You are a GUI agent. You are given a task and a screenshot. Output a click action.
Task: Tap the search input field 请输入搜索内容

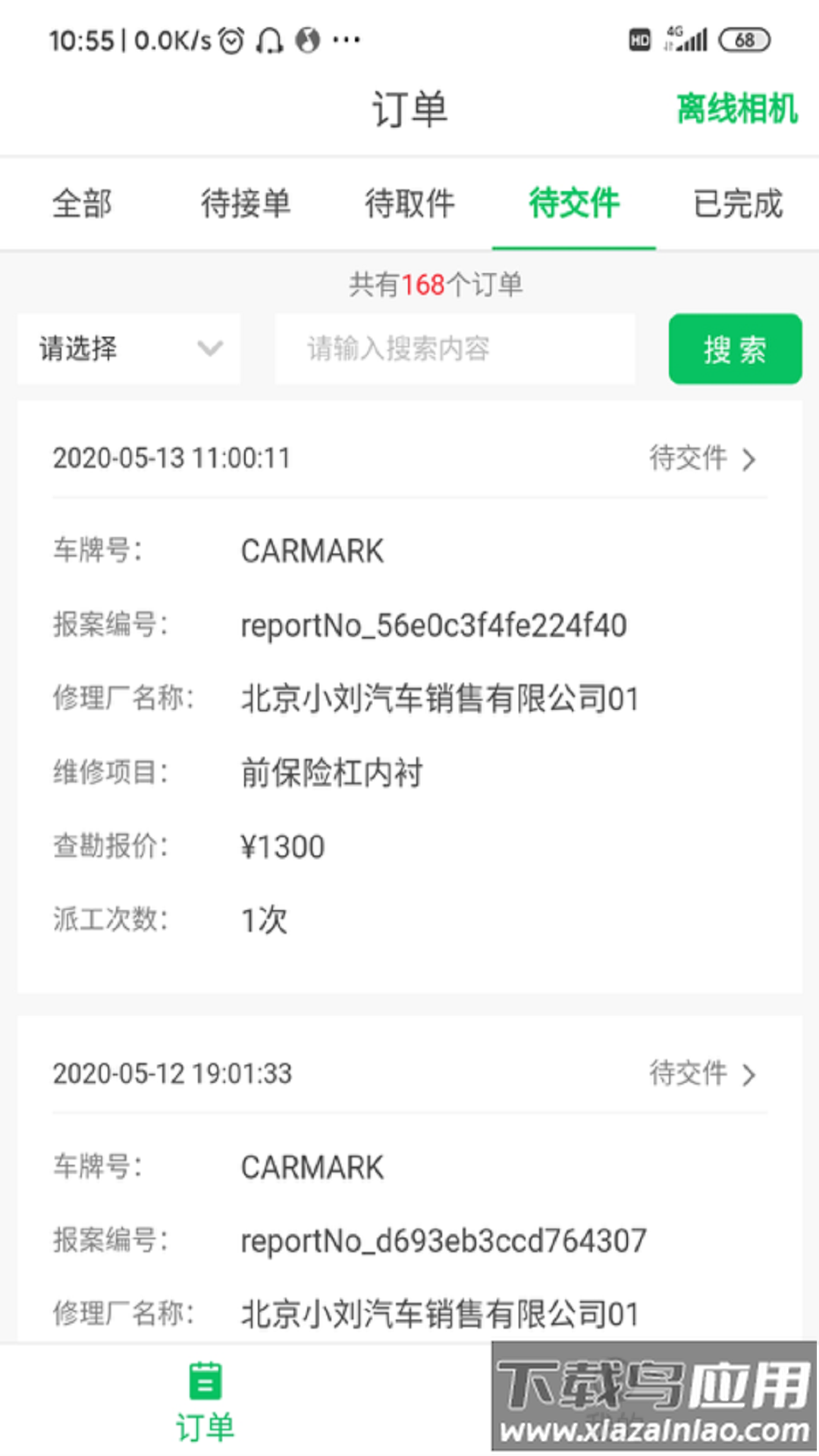tap(455, 349)
